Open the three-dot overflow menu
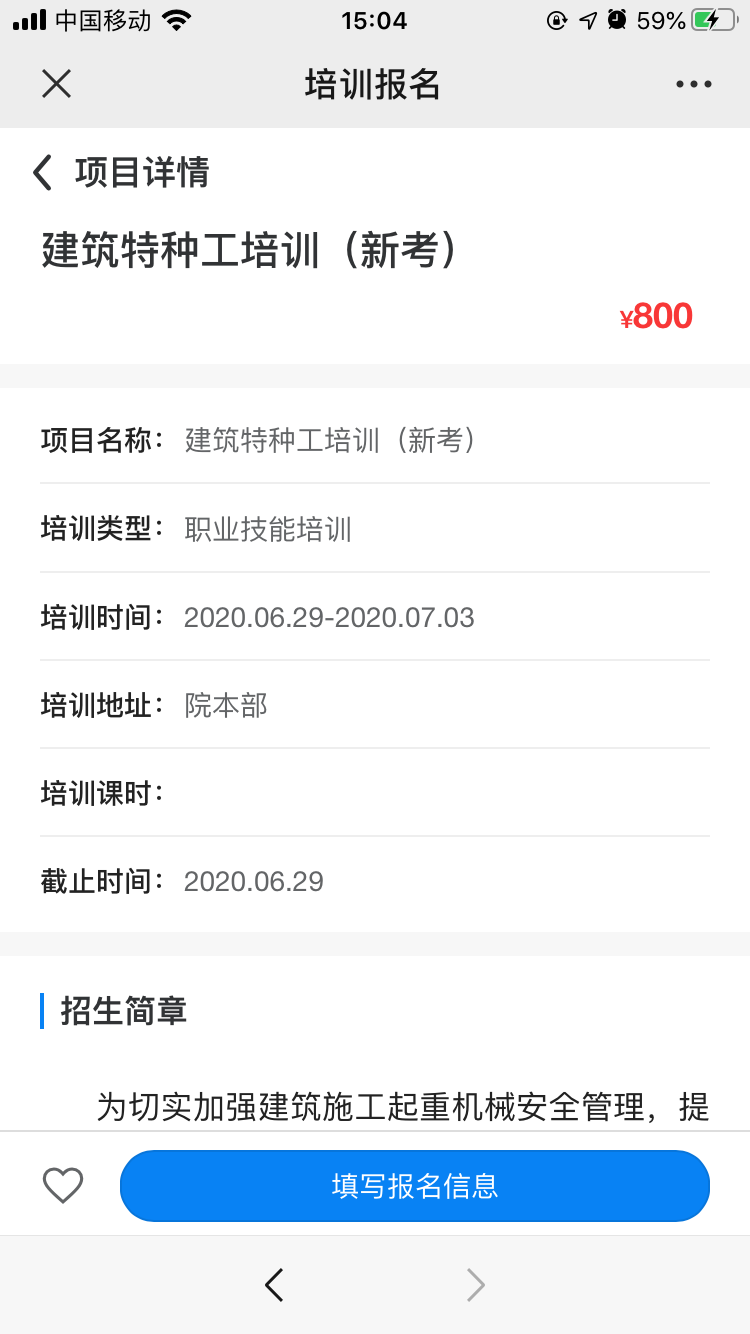This screenshot has width=750, height=1334. click(693, 84)
